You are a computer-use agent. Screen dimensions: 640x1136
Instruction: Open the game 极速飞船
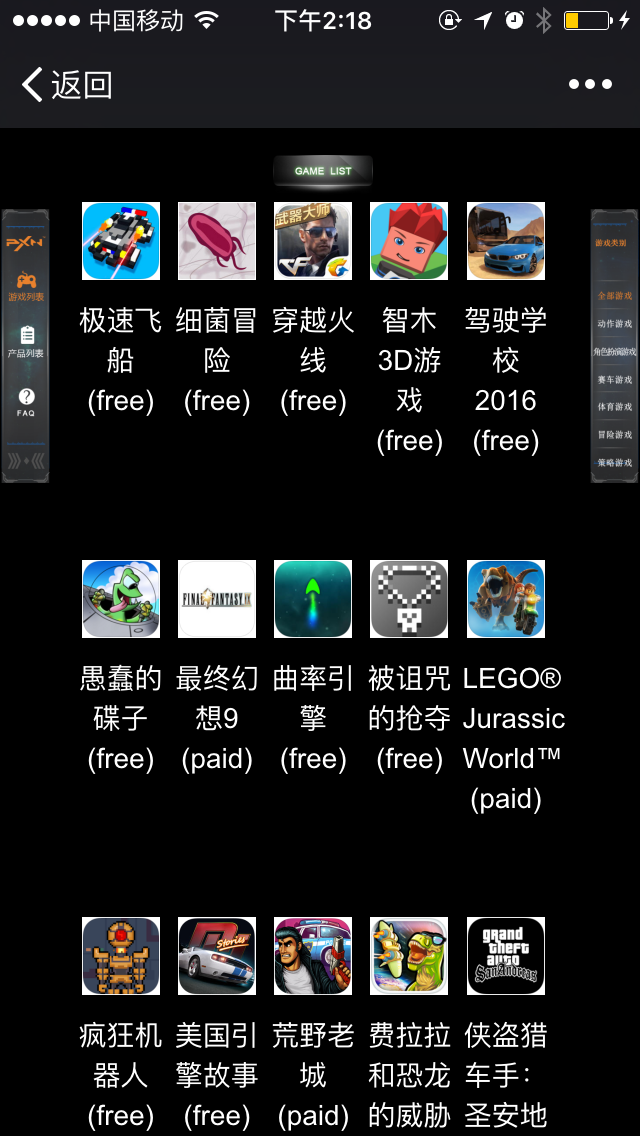coord(121,241)
